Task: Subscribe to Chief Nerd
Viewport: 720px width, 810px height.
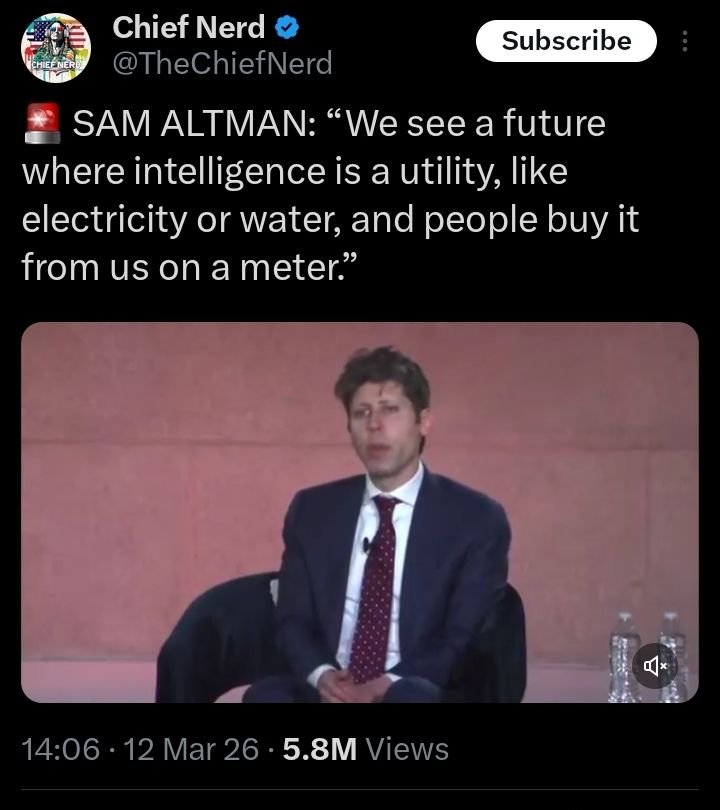Action: (x=566, y=41)
